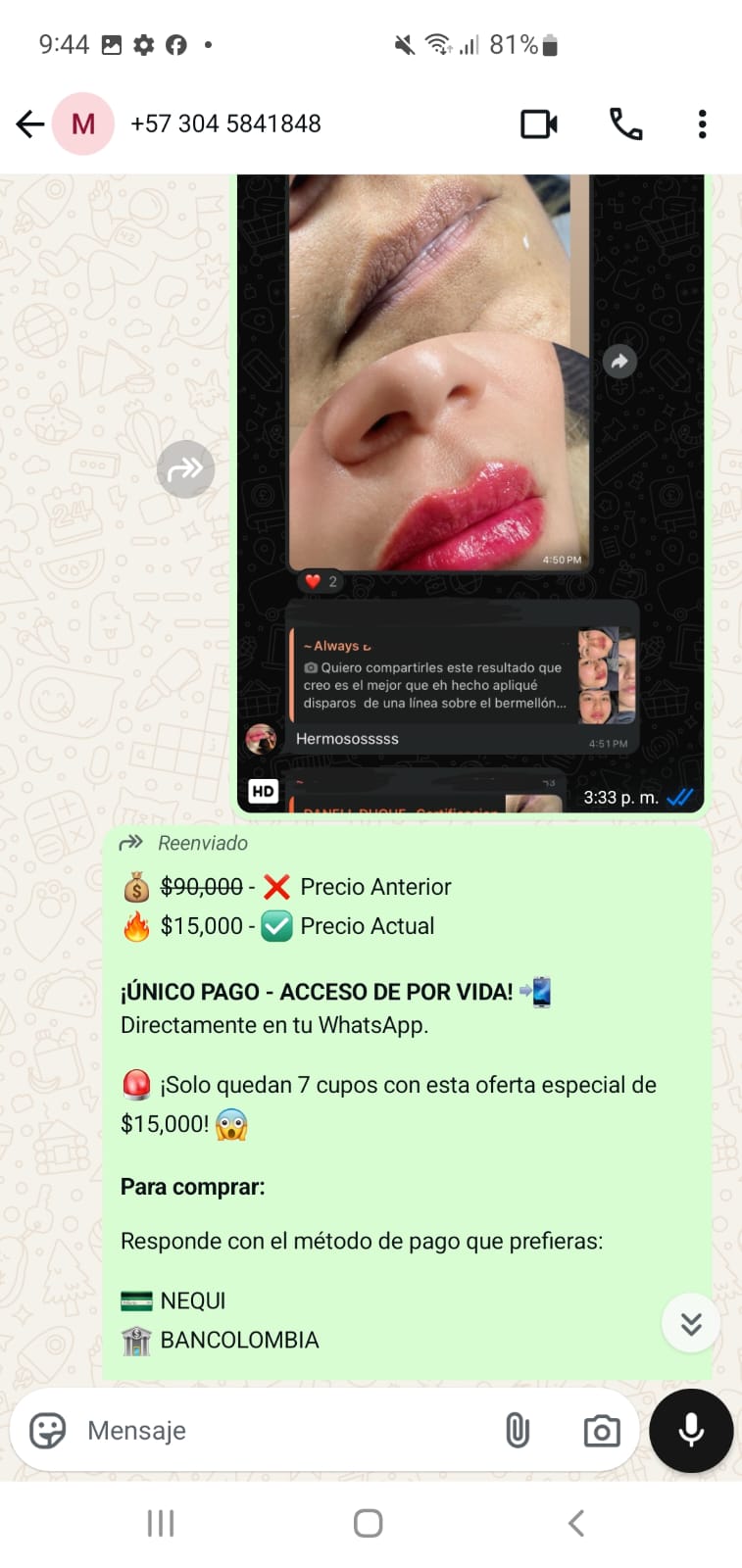Record a voice message
This screenshot has width=742, height=1568.
691,1431
